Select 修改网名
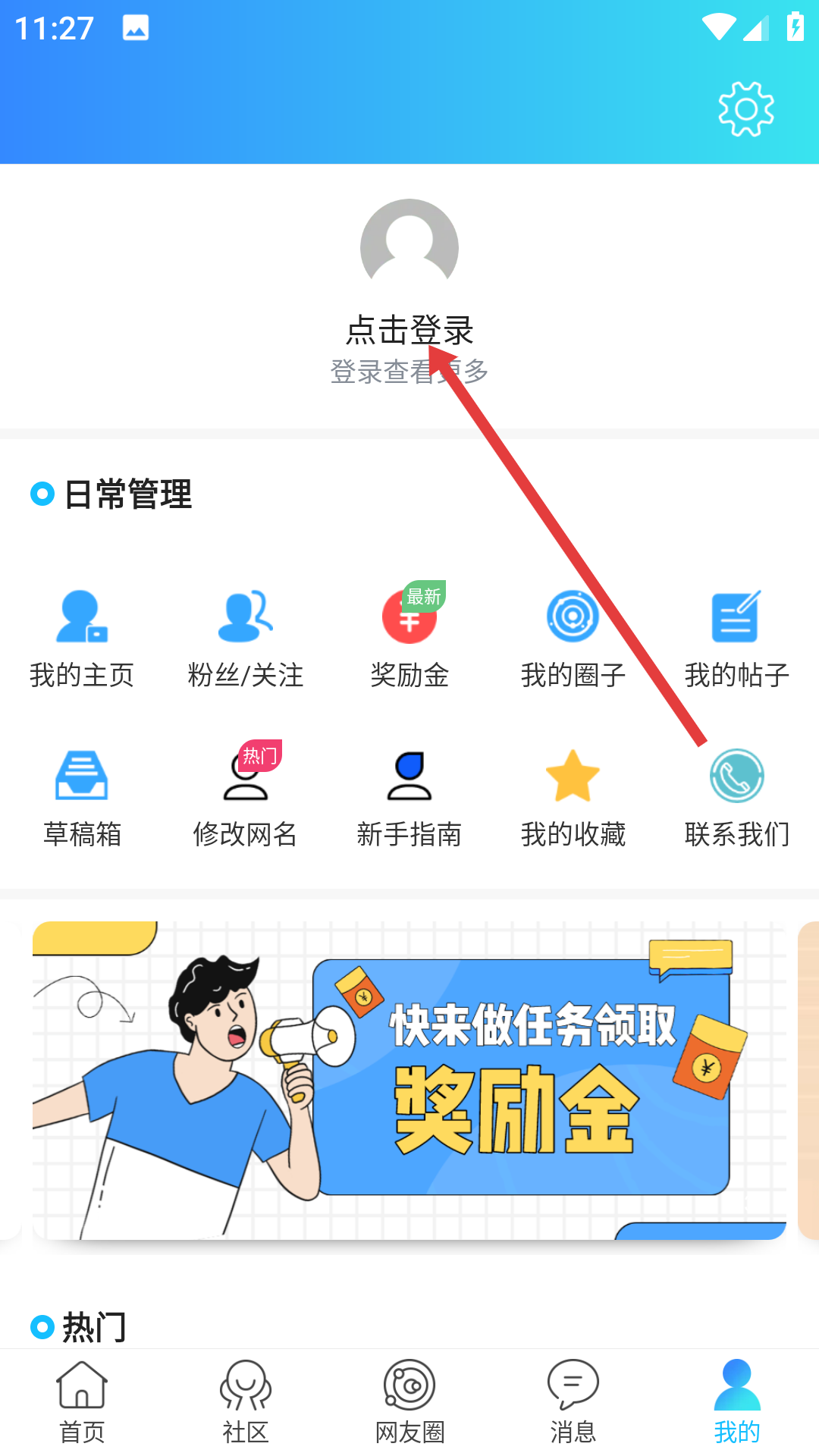 tap(246, 798)
